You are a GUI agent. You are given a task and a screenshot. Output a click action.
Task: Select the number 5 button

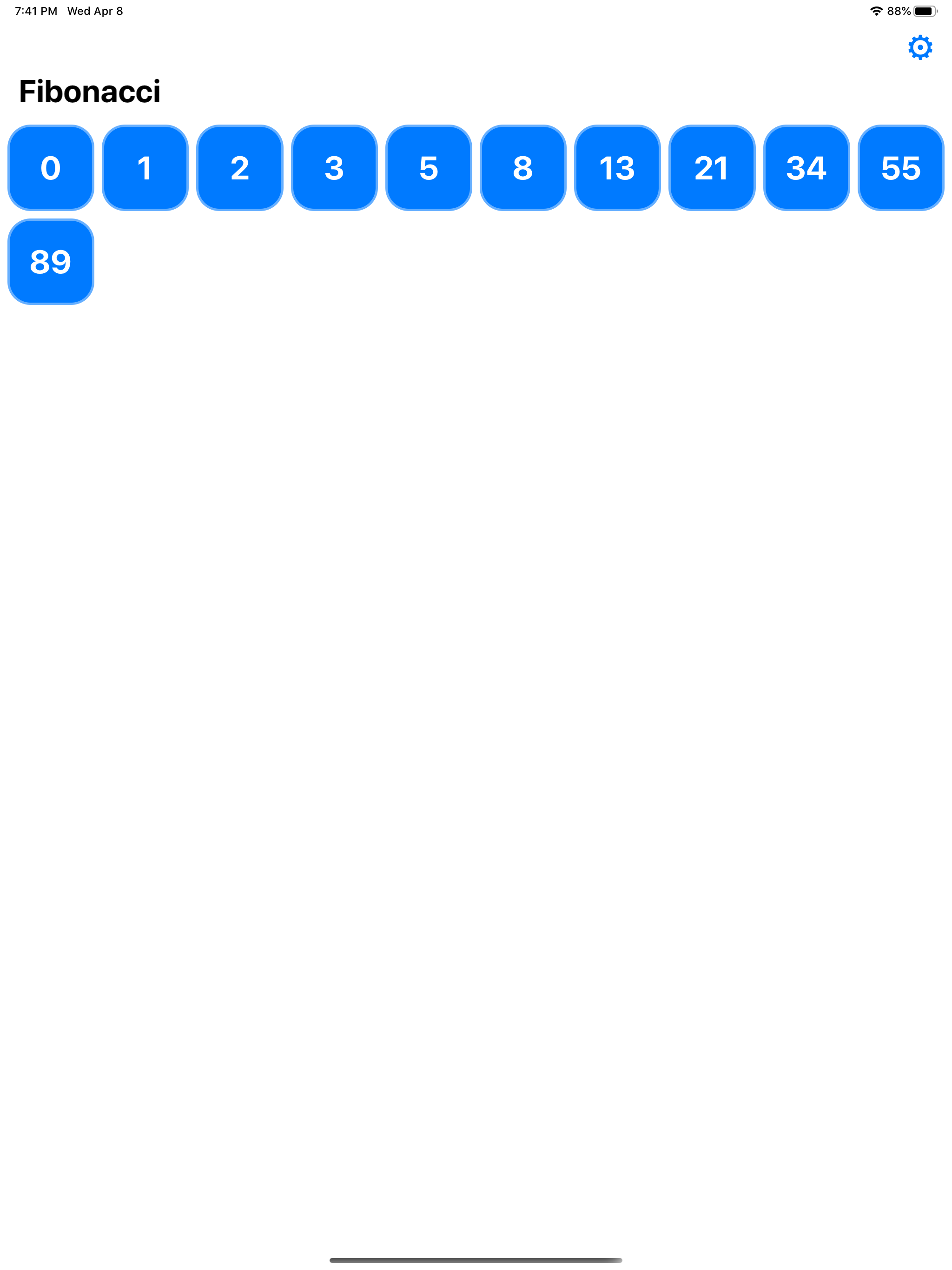428,168
